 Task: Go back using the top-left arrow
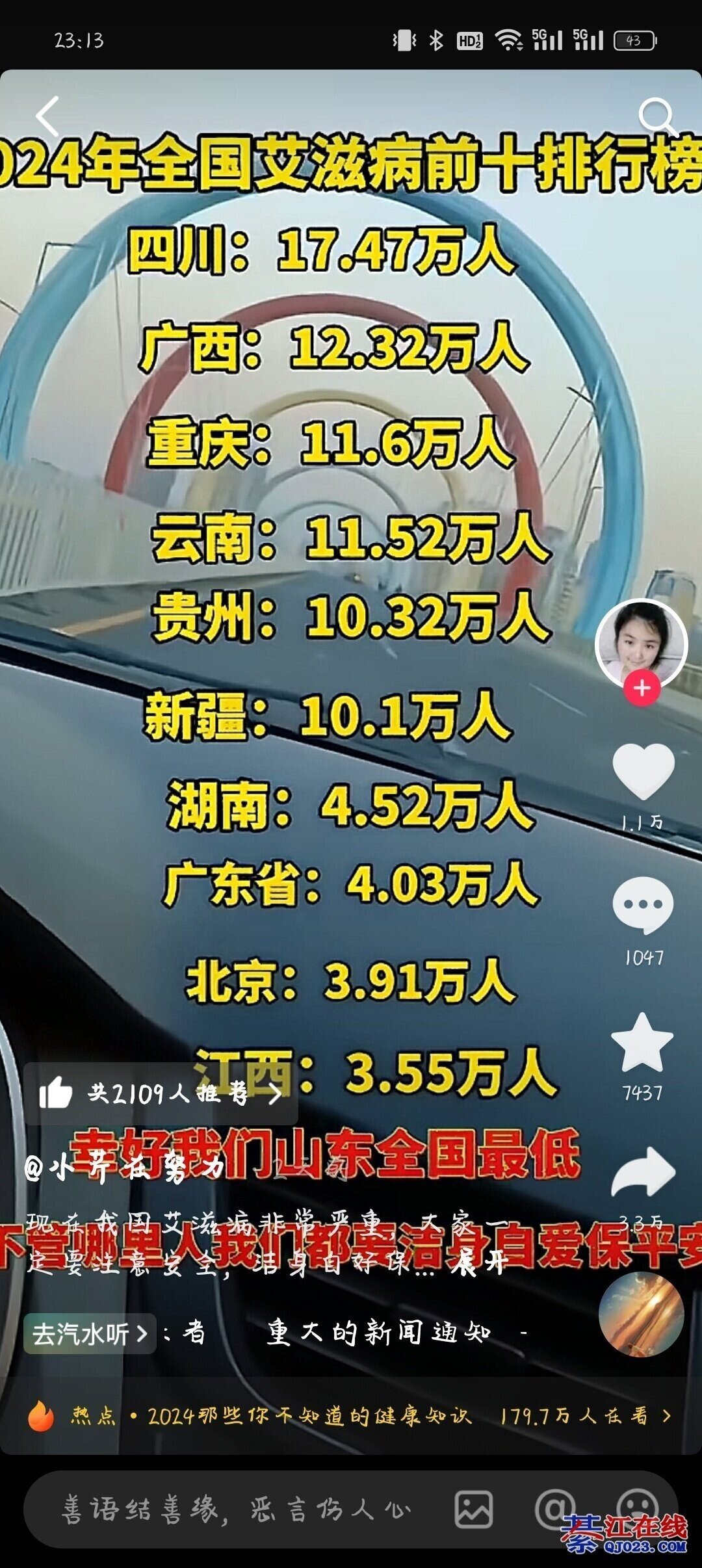47,117
